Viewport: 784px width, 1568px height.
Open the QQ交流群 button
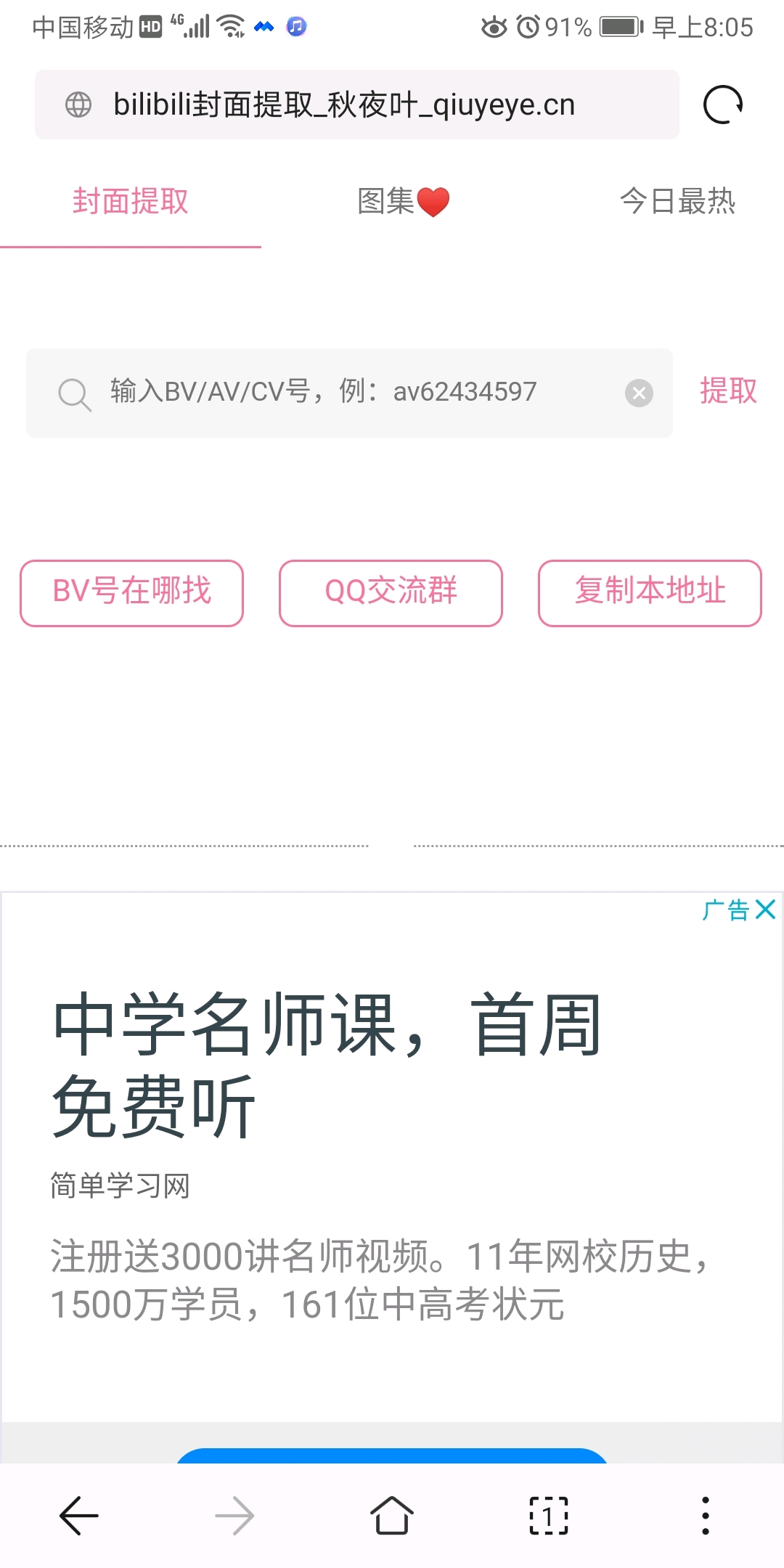coord(391,592)
